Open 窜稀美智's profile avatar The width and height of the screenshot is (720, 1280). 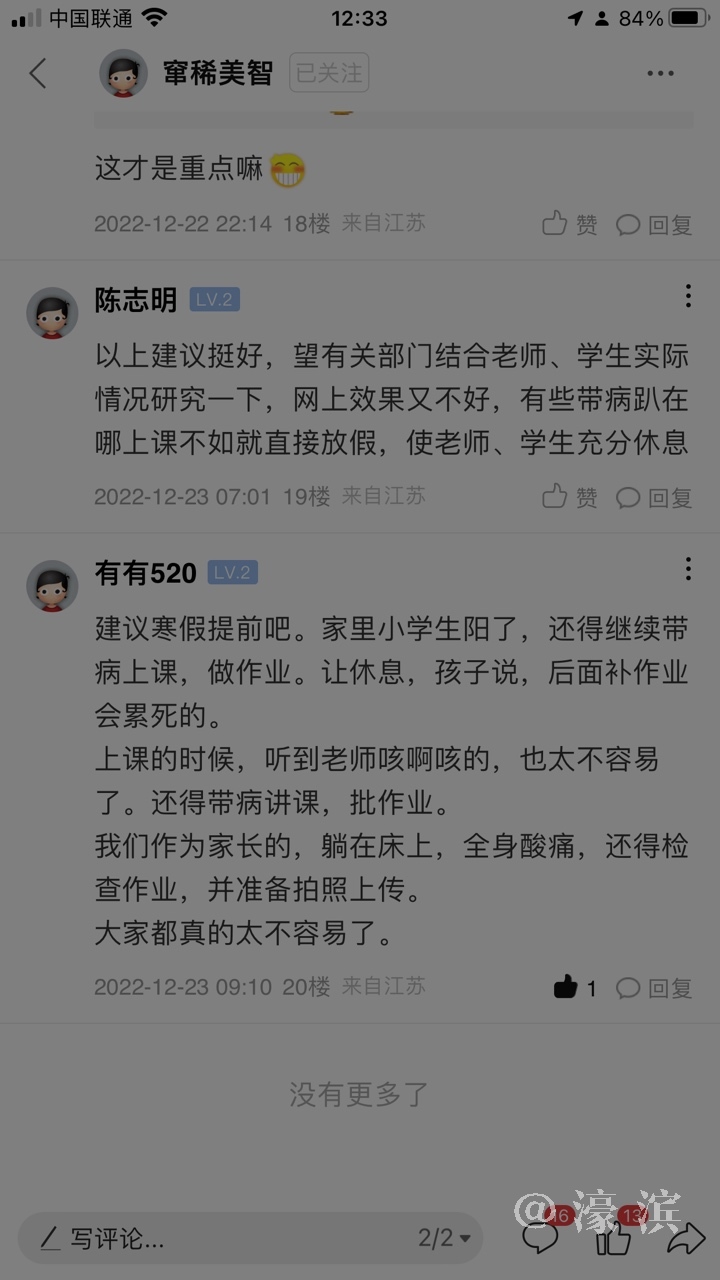point(124,73)
